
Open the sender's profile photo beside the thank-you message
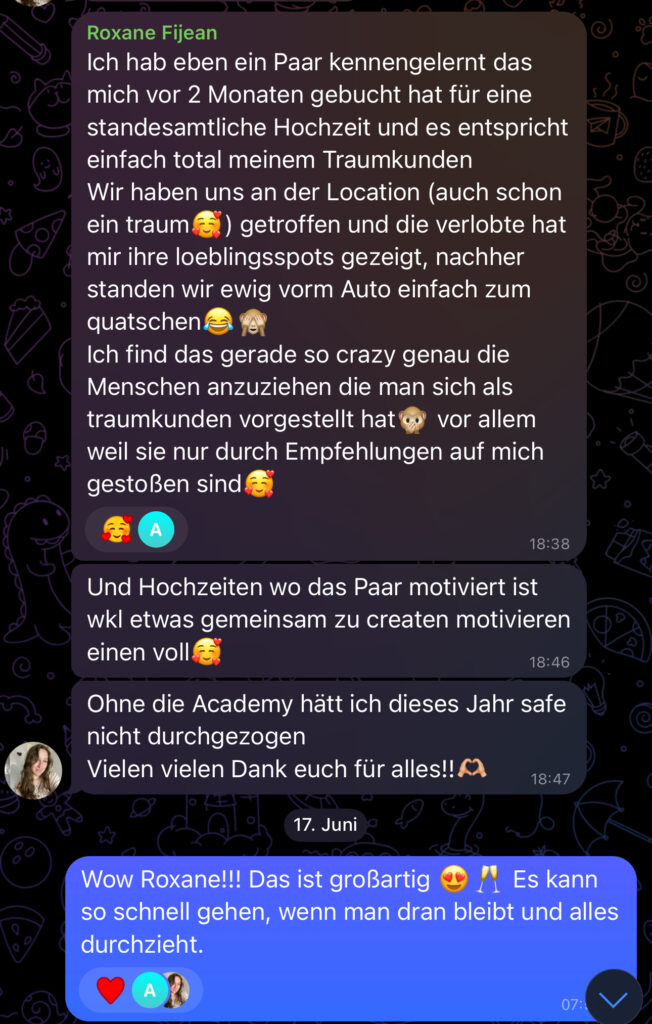pos(34,770)
